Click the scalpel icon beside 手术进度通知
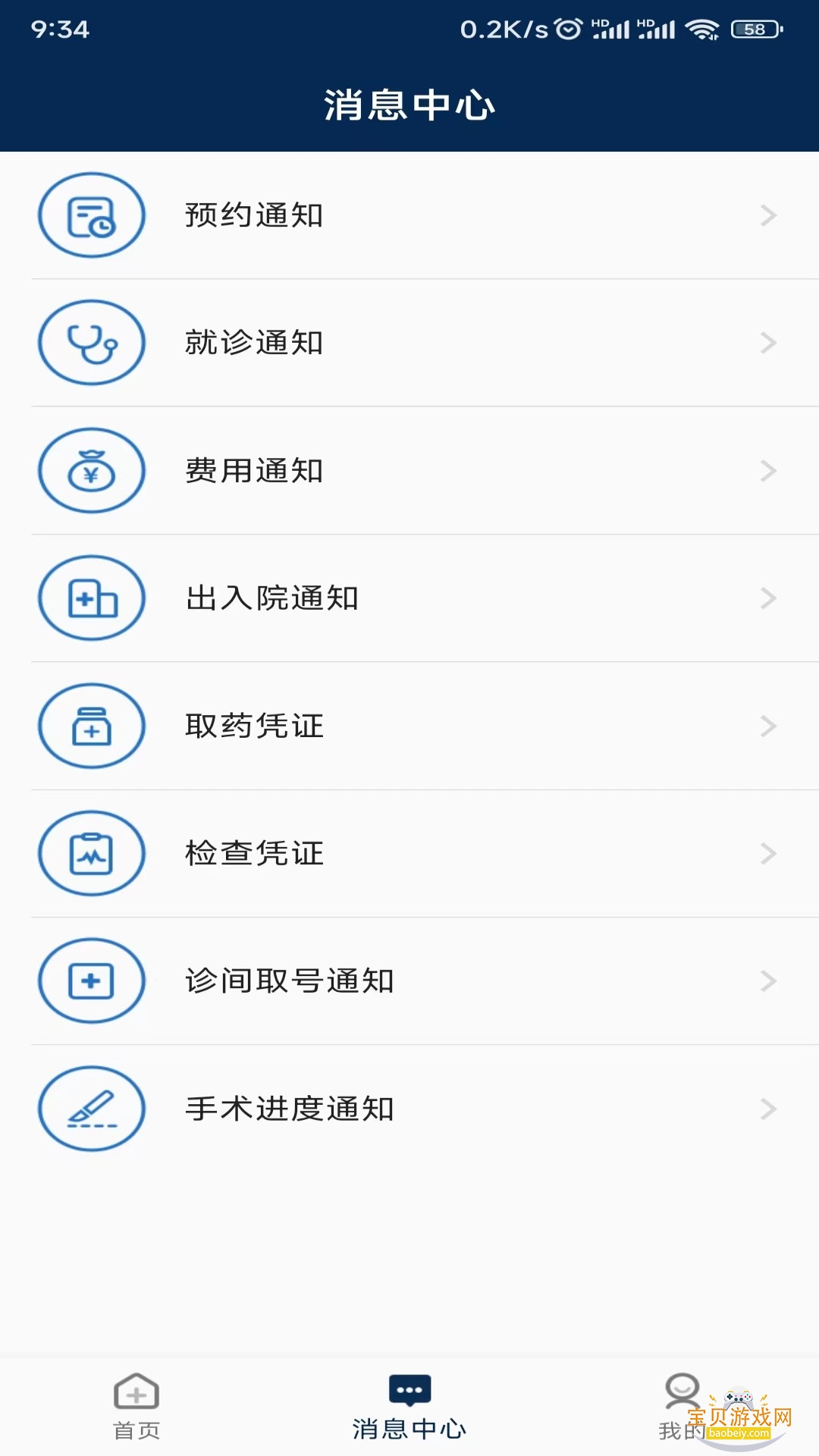This screenshot has width=819, height=1456. pyautogui.click(x=91, y=1109)
